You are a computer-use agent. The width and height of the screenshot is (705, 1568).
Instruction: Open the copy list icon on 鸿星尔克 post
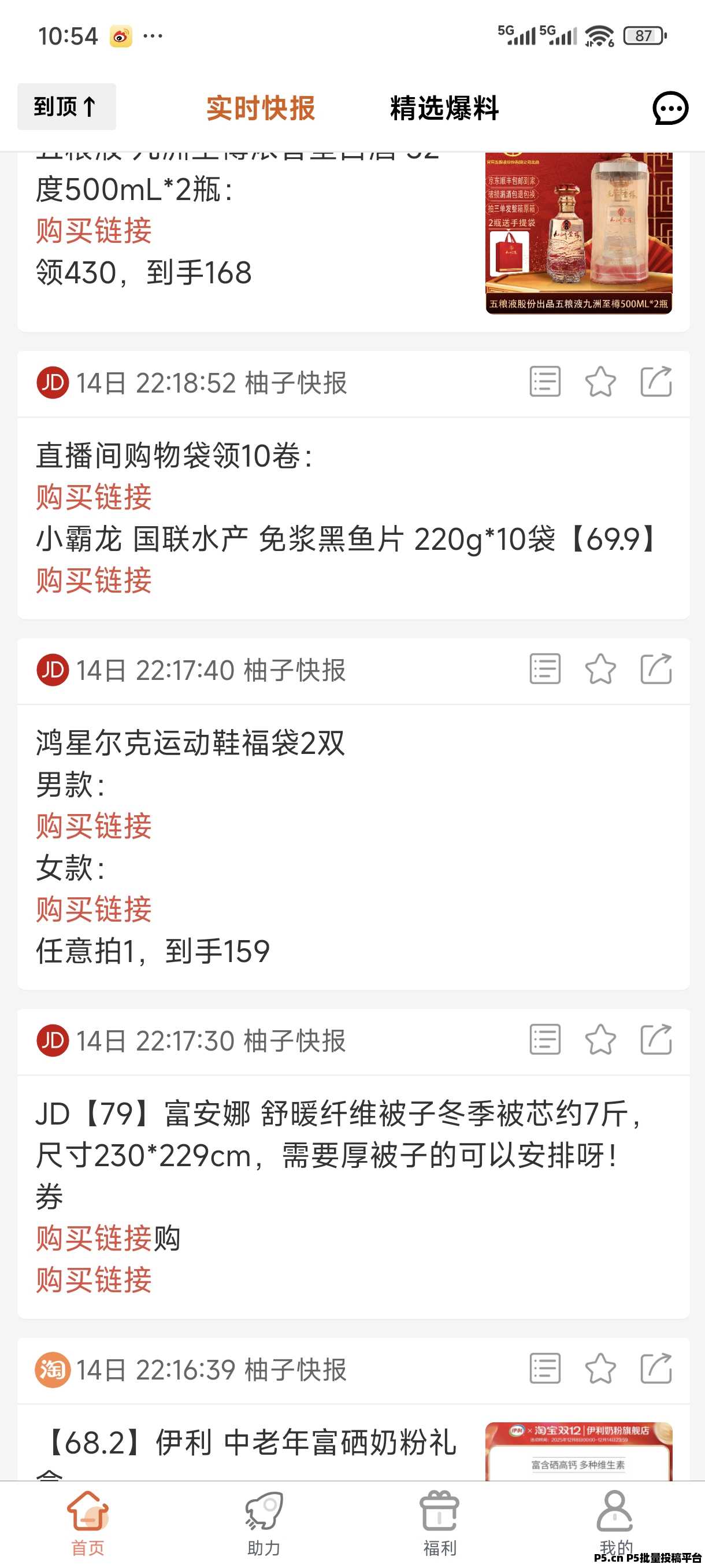[544, 670]
